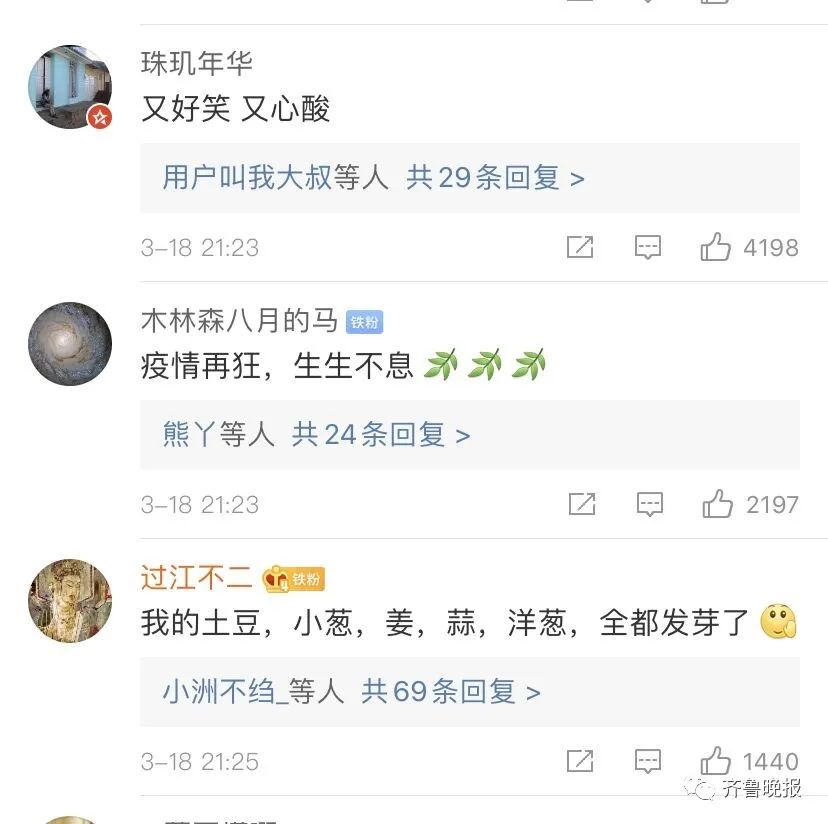Comment on 木林森八月的马's post
Image resolution: width=828 pixels, height=824 pixels.
[650, 504]
